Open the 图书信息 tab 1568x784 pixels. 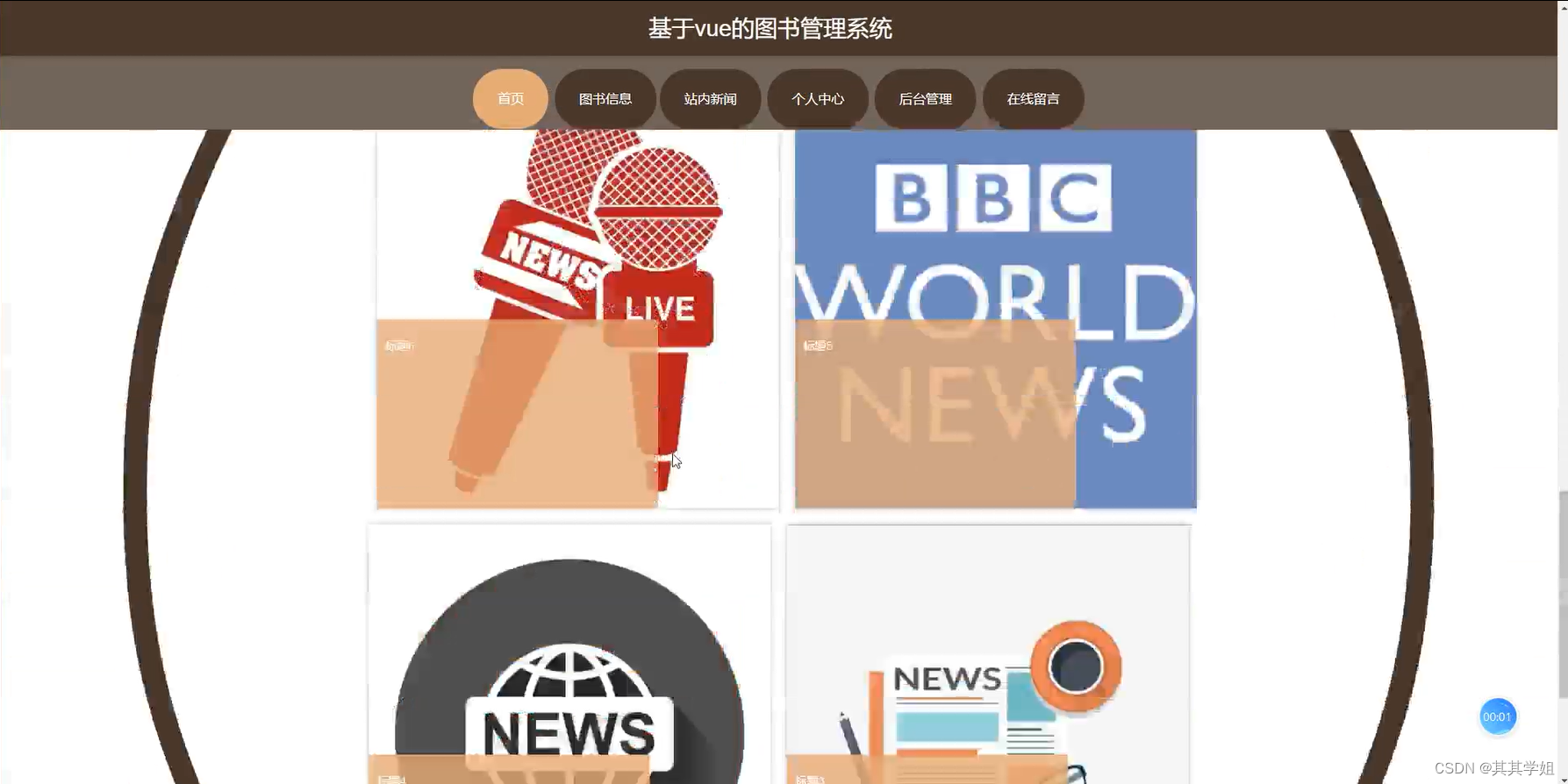(605, 99)
